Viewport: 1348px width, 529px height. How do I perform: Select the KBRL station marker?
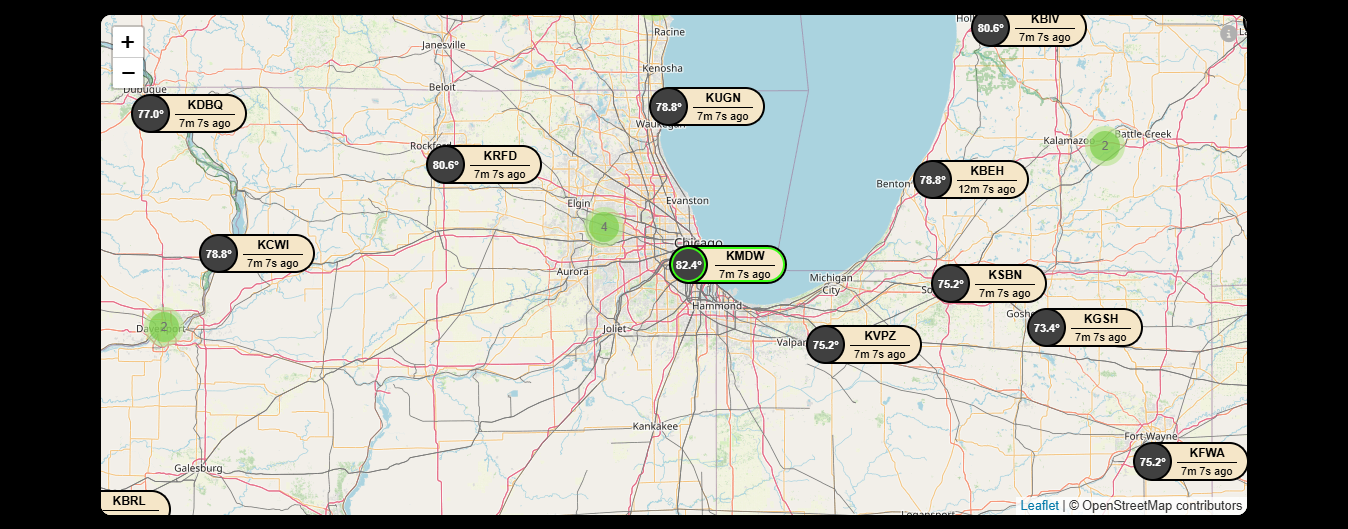(x=134, y=502)
